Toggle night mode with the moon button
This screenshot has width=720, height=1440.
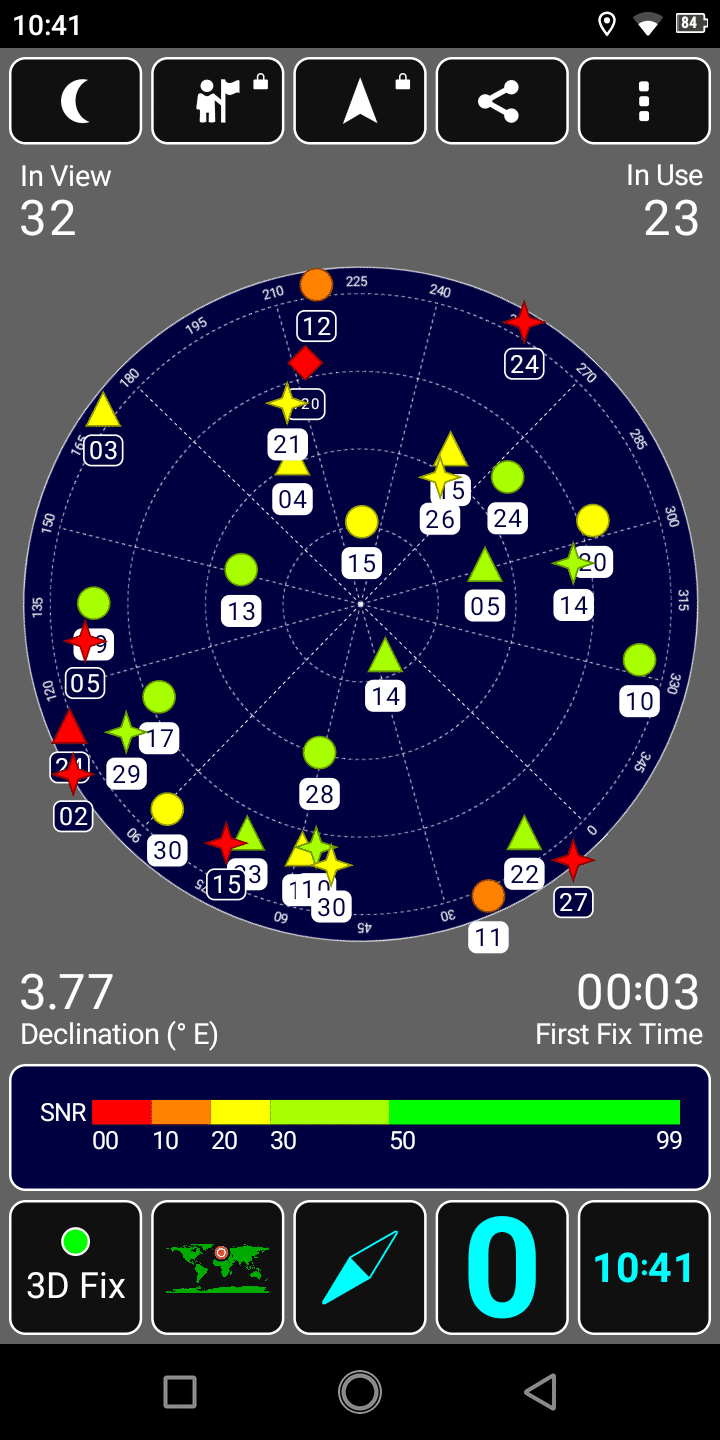pyautogui.click(x=76, y=101)
